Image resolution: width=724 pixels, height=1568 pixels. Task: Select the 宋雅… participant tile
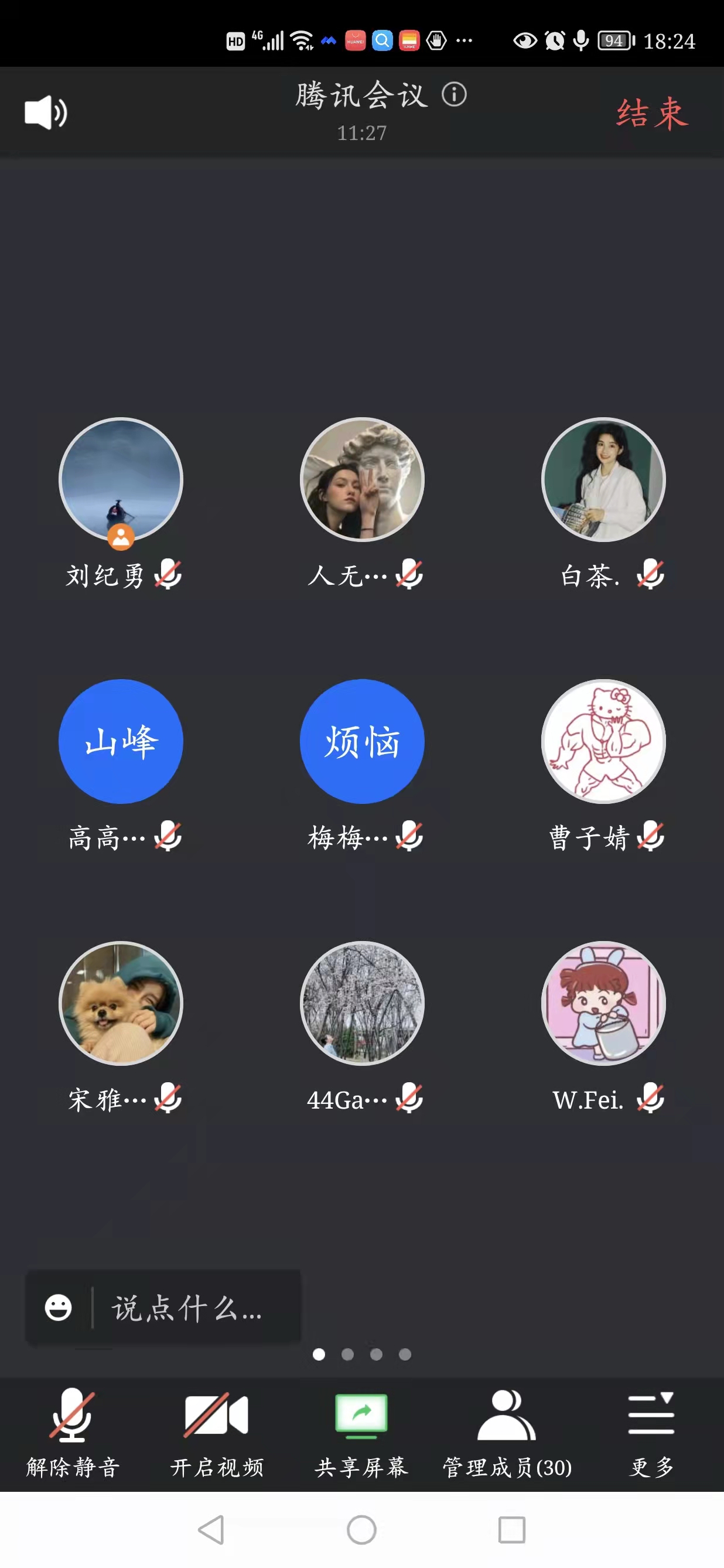[121, 1003]
